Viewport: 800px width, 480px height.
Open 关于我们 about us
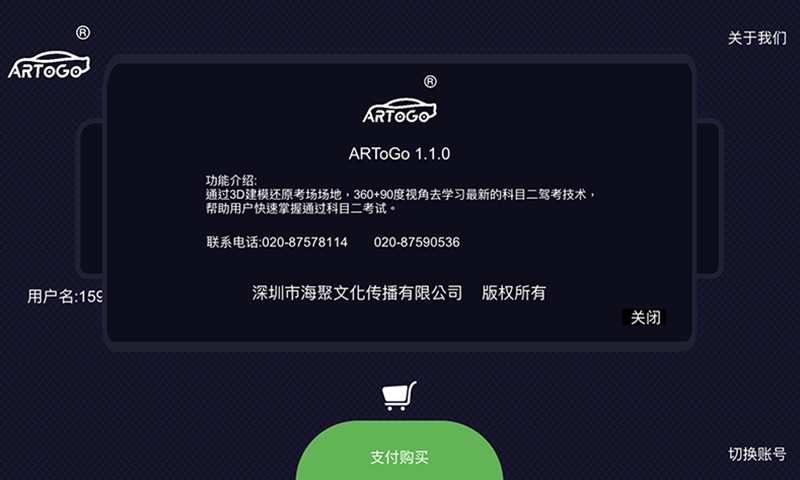pyautogui.click(x=757, y=38)
